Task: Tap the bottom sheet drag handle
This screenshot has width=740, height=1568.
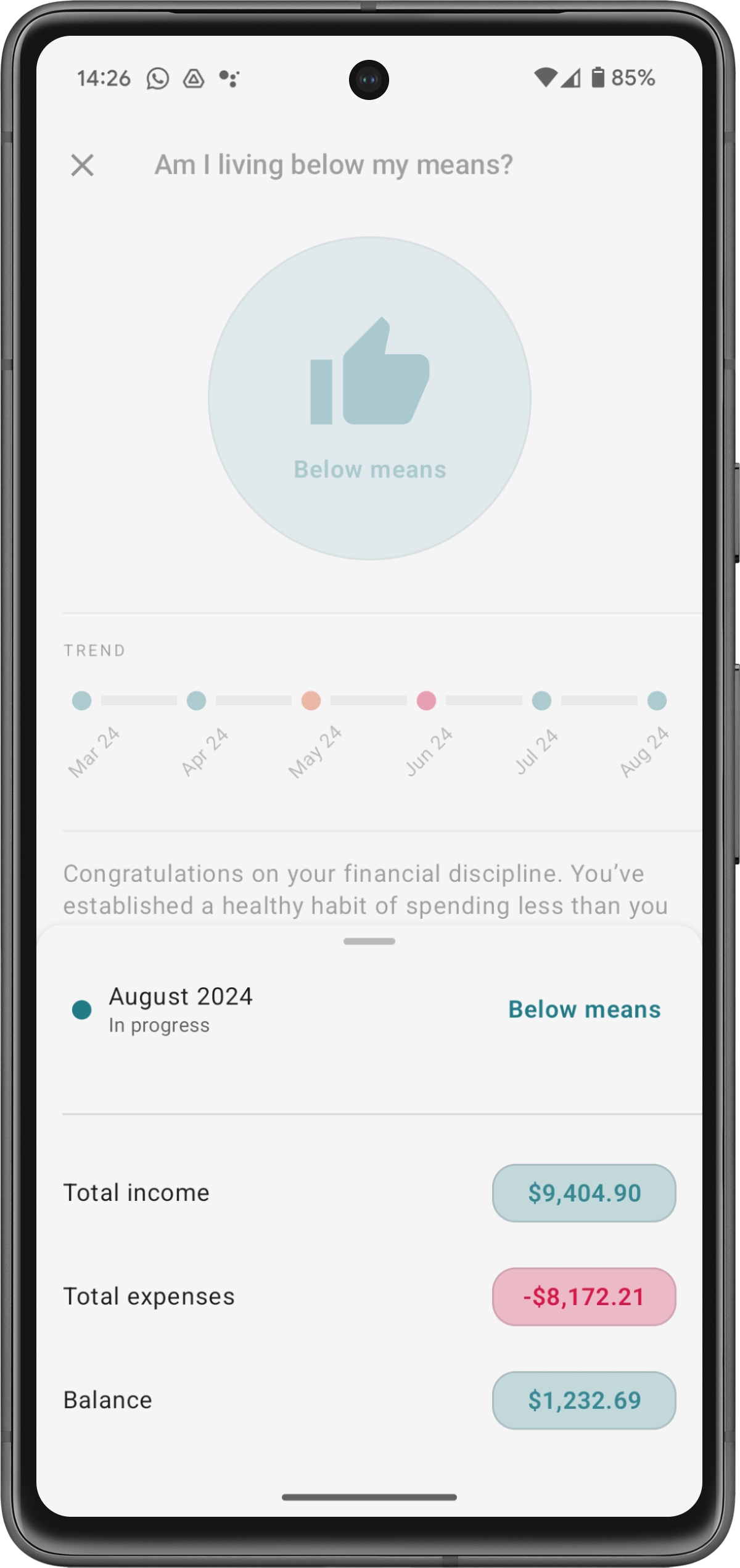Action: (x=369, y=942)
